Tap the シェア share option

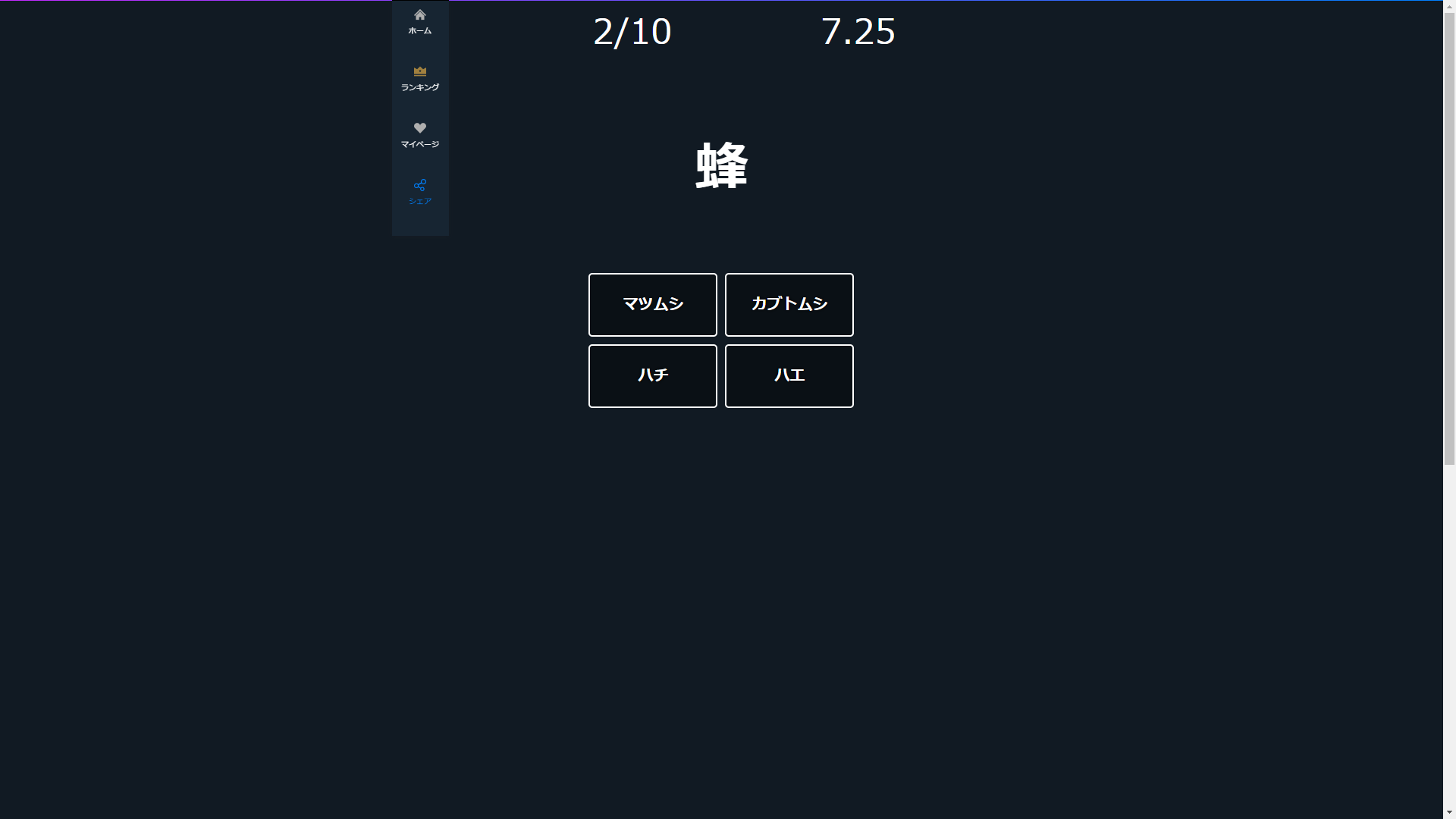click(419, 192)
